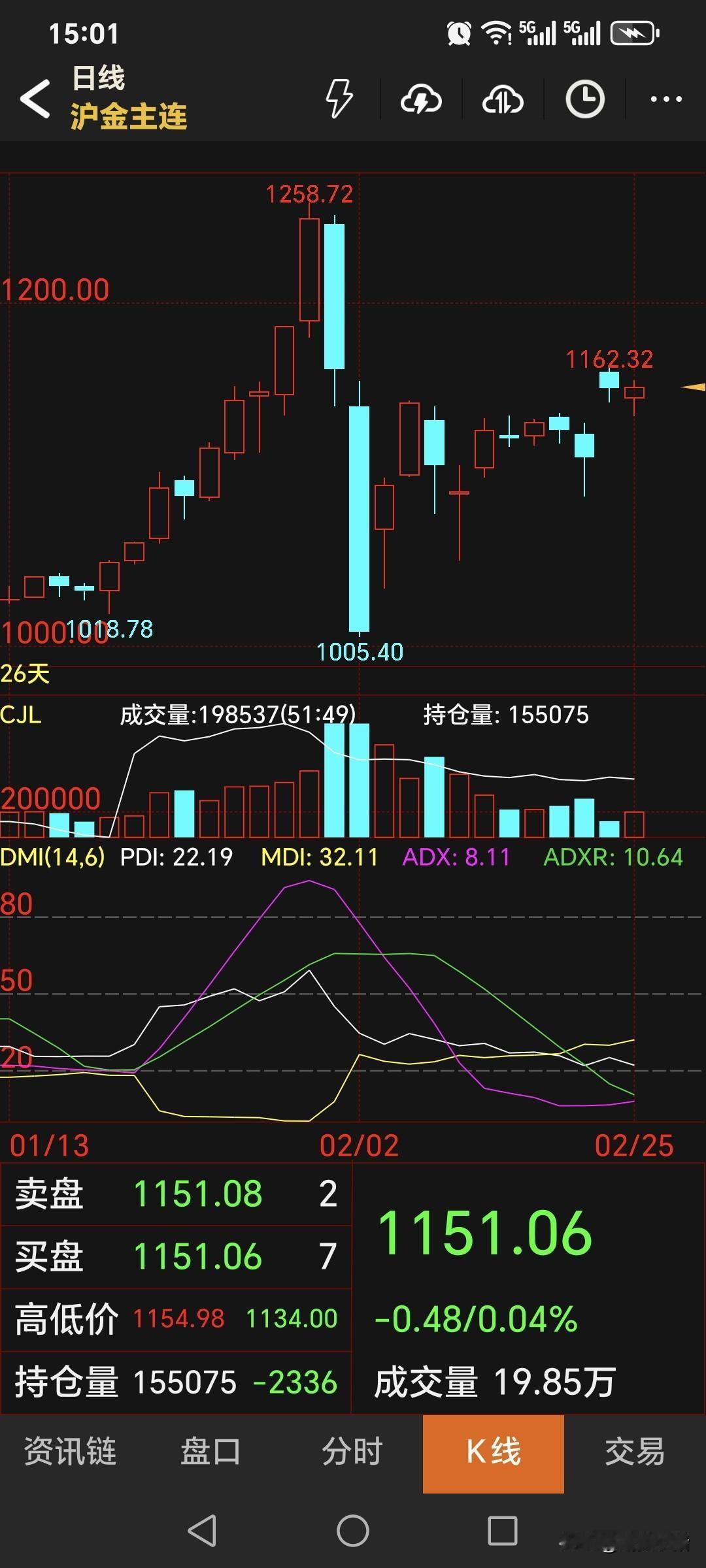Expand 沪金主连 contract name selector
The height and width of the screenshot is (1568, 706).
(x=126, y=116)
